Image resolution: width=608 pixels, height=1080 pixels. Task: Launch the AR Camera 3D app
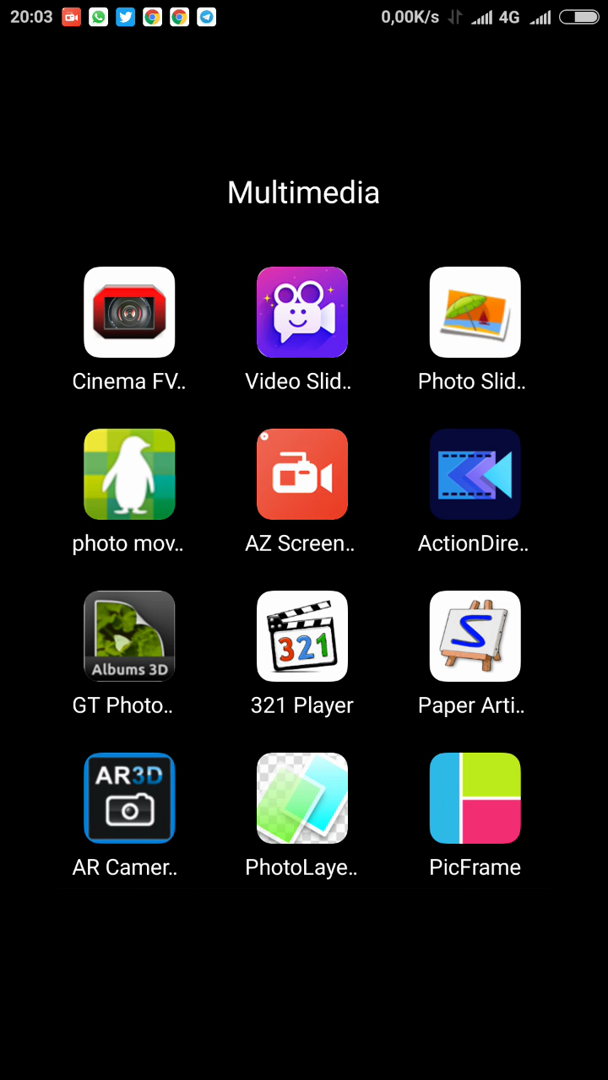[129, 798]
